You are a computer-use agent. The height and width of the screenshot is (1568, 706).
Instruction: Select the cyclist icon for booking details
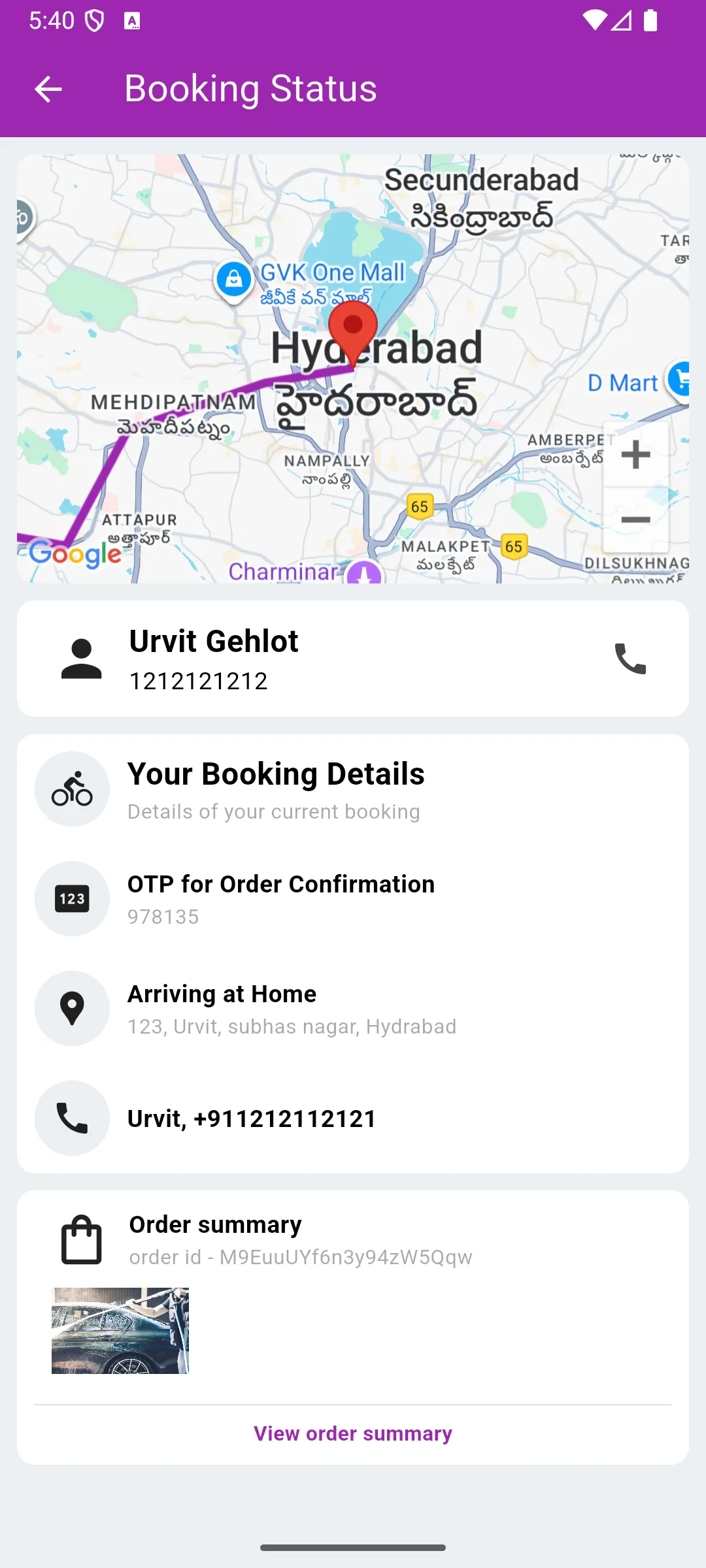72,789
